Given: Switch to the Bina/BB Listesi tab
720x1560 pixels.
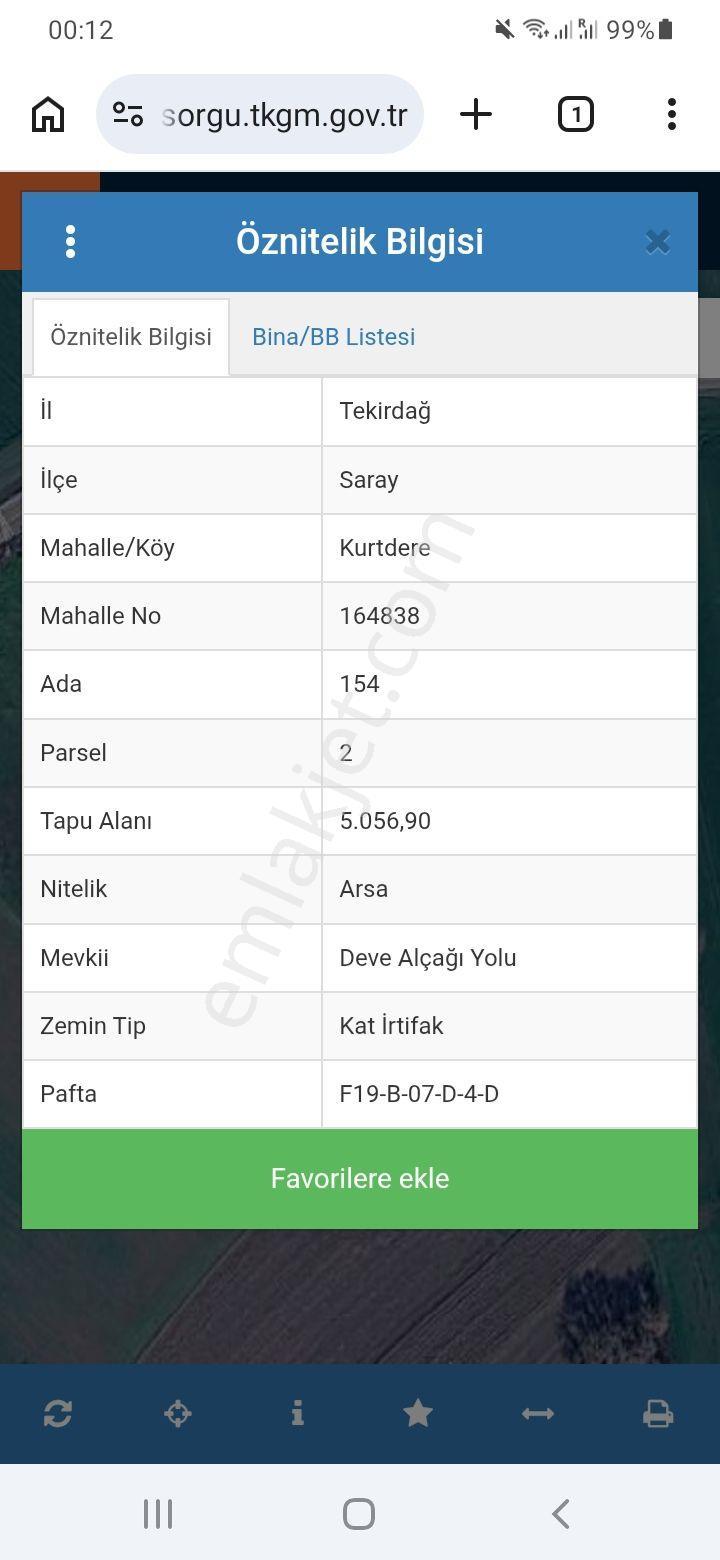Looking at the screenshot, I should [x=333, y=337].
